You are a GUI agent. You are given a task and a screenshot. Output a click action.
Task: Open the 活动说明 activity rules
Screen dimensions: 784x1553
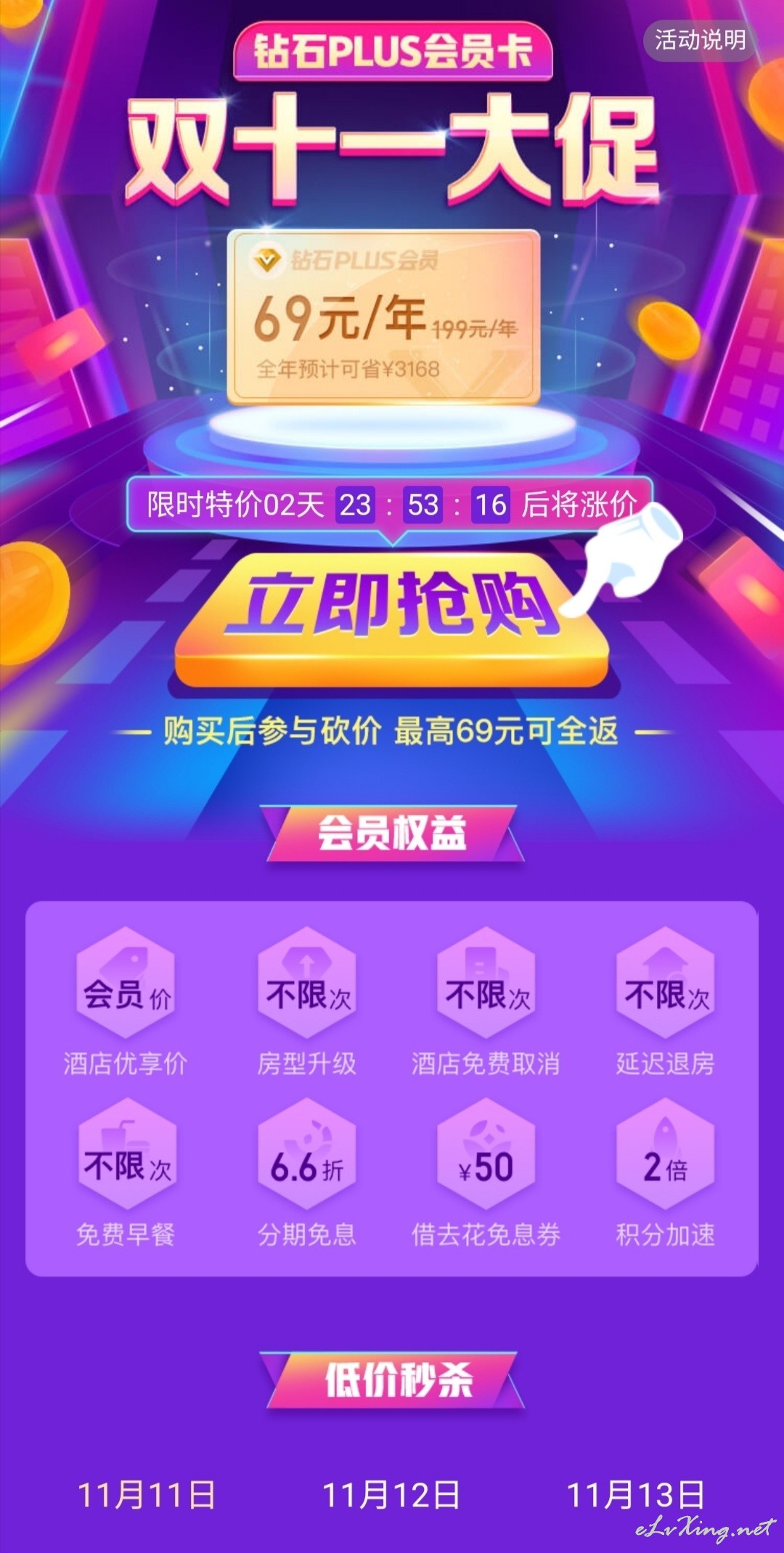pyautogui.click(x=699, y=40)
